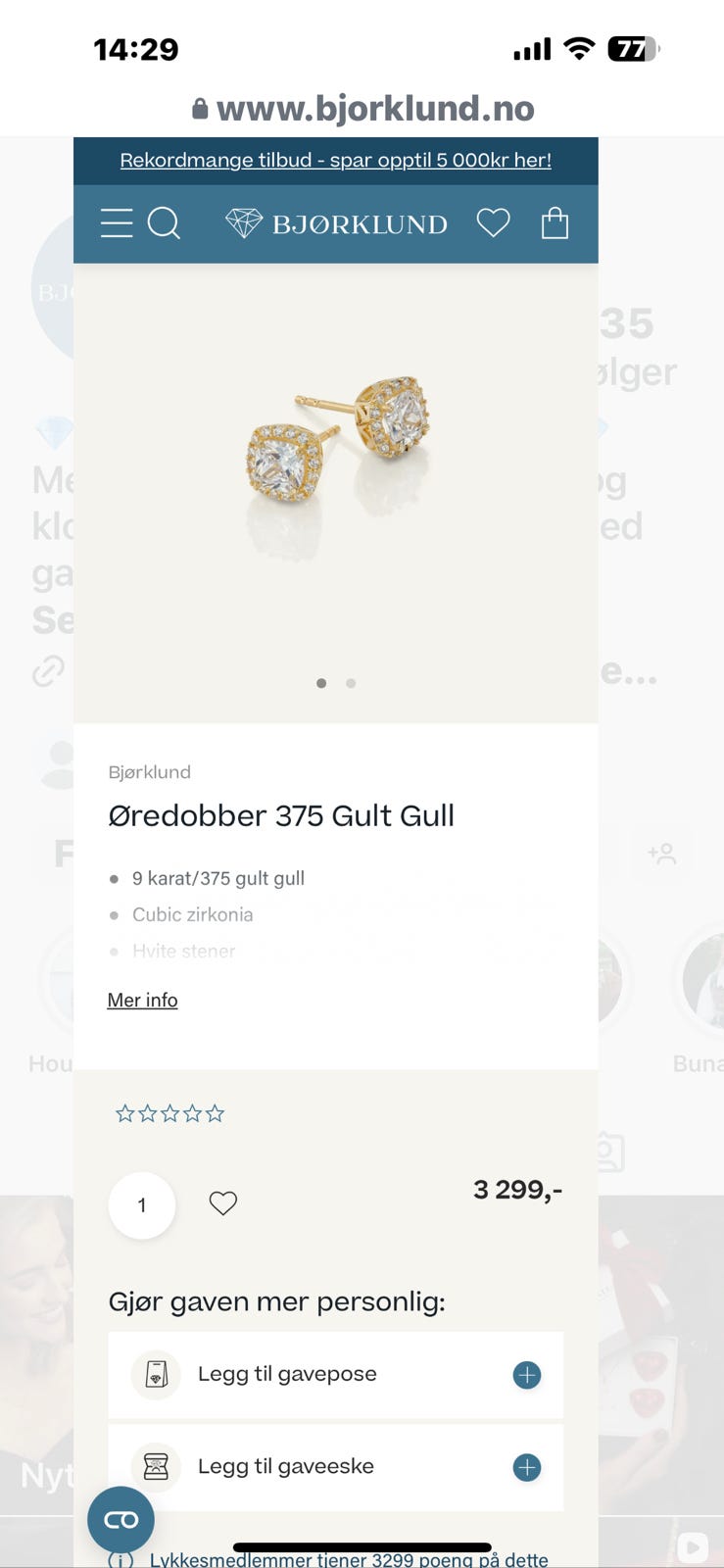Open the chat bubble at bottom left

pos(120,1519)
